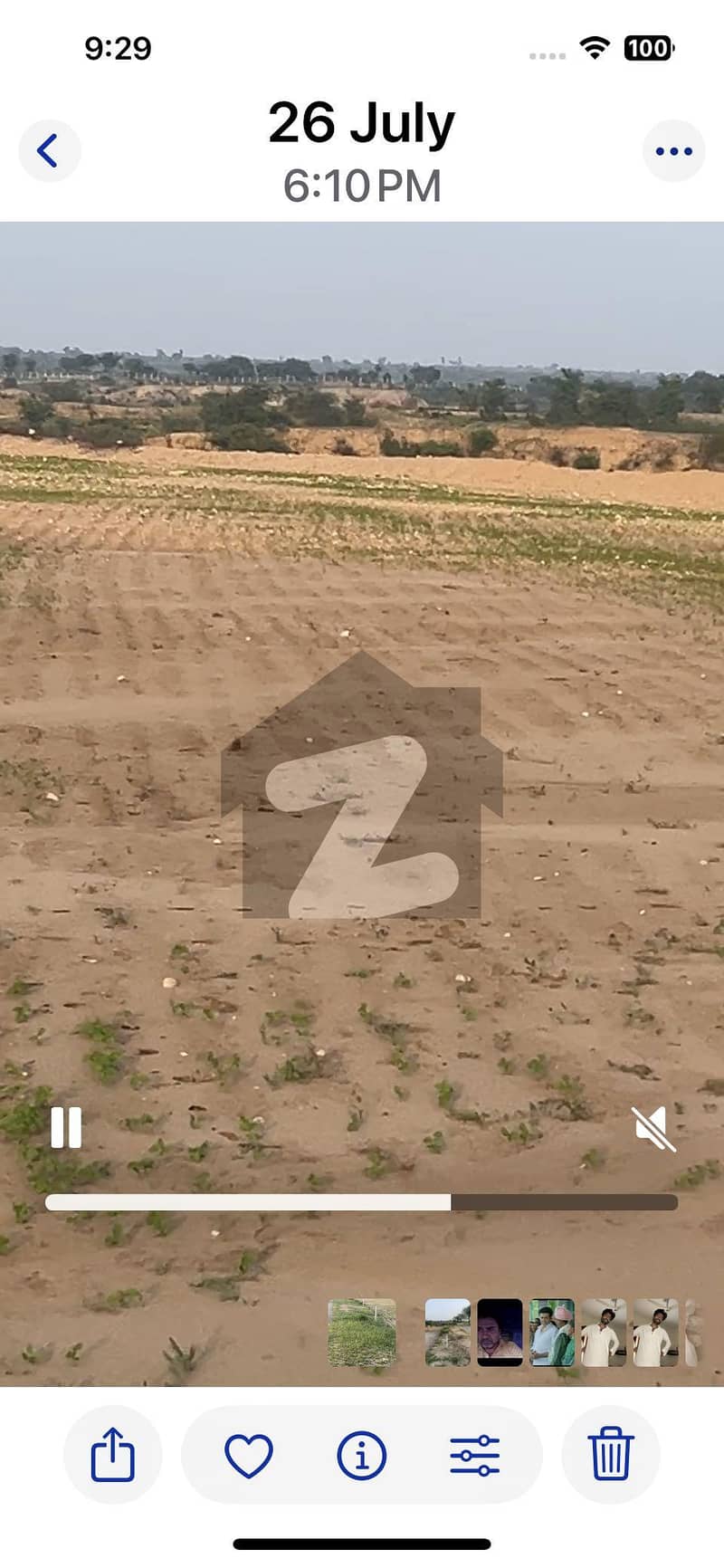The image size is (724, 1568).
Task: Open the edit adjustments tool
Action: click(474, 1455)
